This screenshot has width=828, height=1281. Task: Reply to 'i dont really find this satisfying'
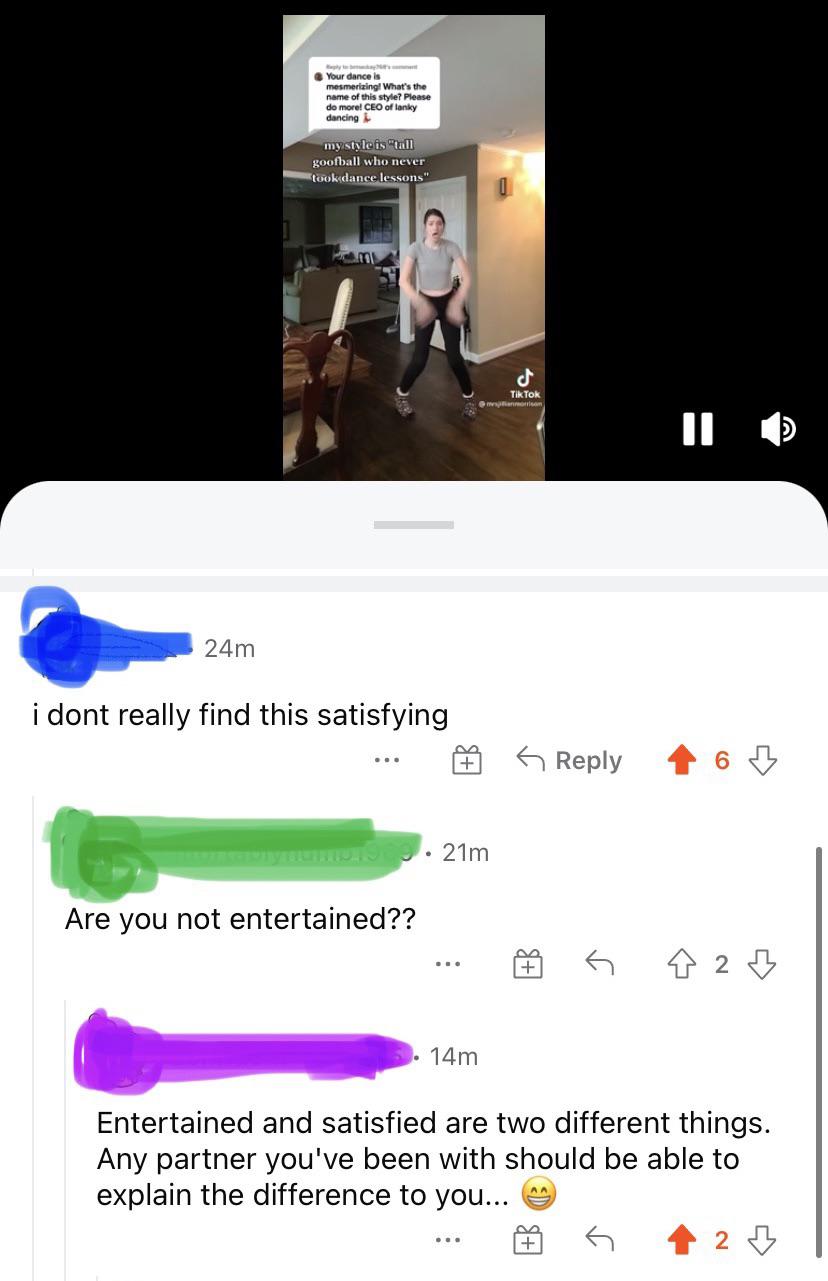tap(569, 761)
